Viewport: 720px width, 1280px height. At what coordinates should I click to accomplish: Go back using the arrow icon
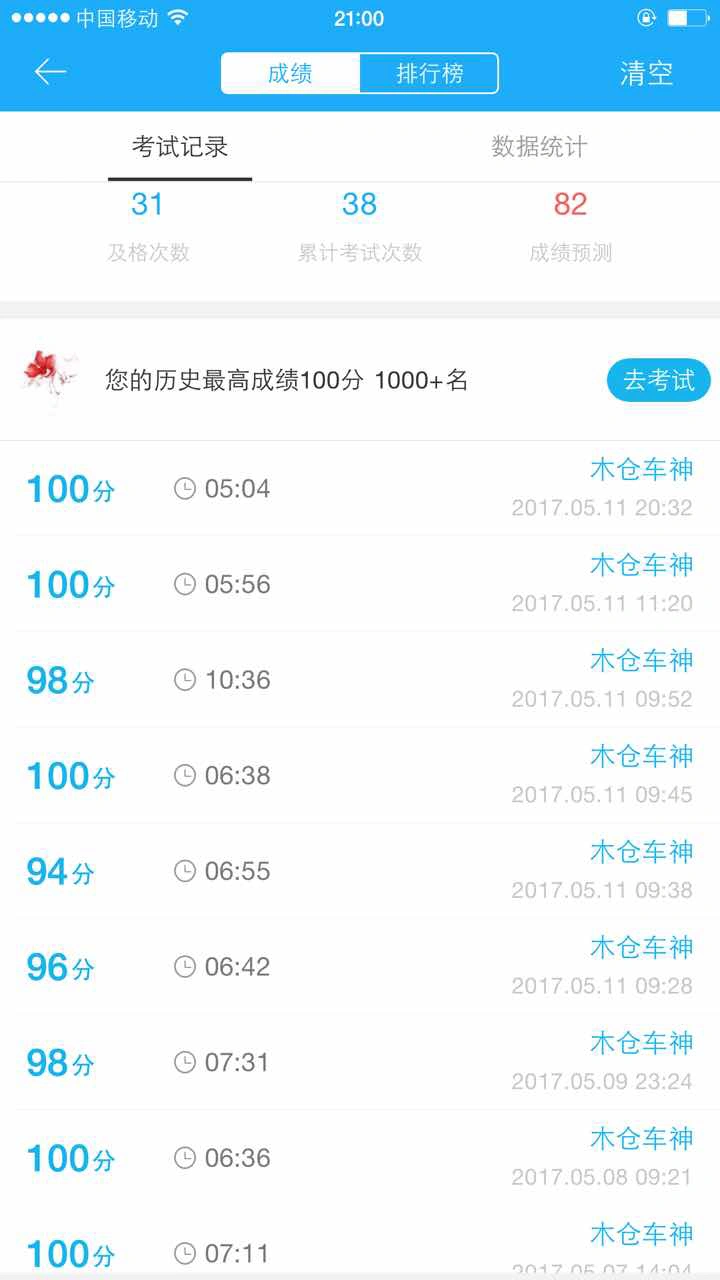50,72
